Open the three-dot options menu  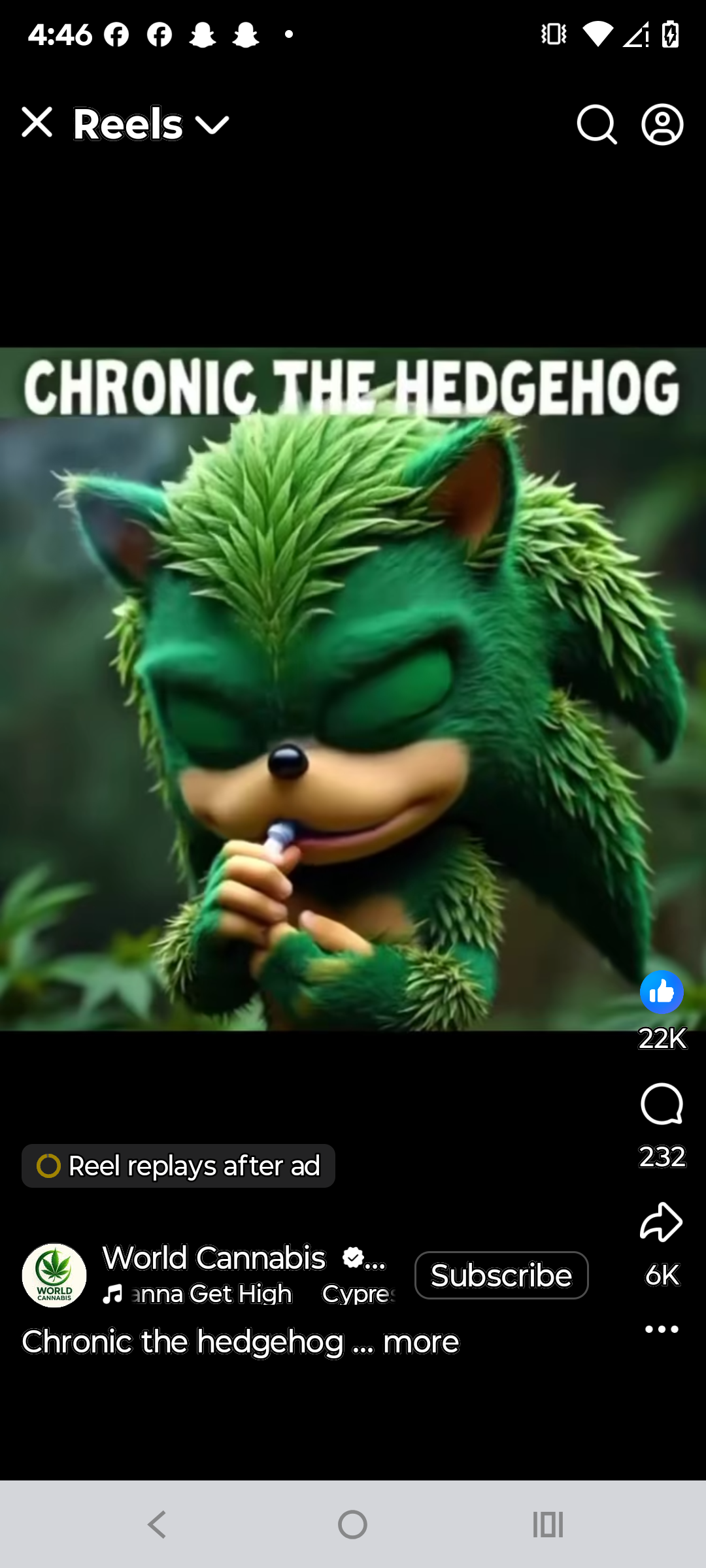662,1329
